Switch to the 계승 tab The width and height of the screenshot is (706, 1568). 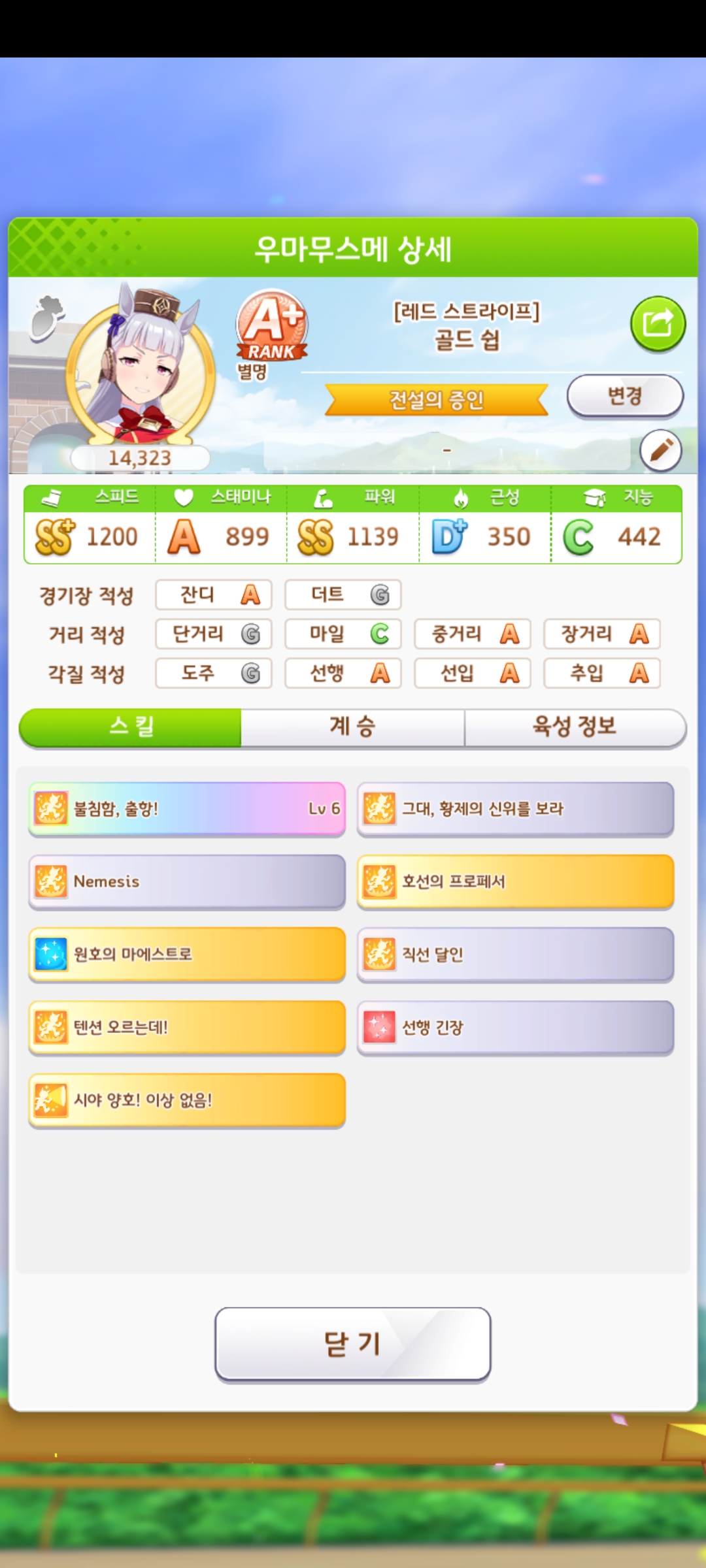click(x=352, y=727)
